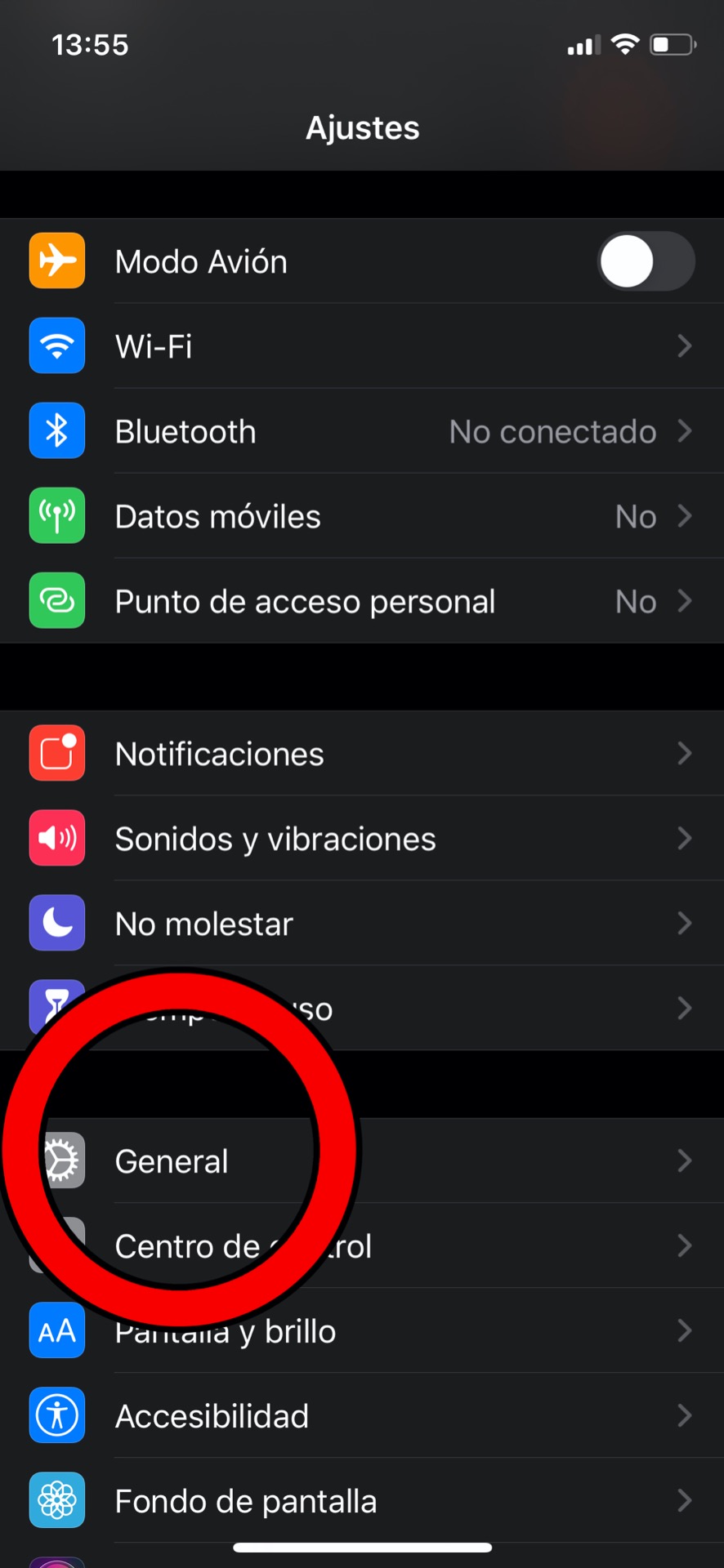Go to Sonidos y vibraciones
The height and width of the screenshot is (1568, 724).
362,839
